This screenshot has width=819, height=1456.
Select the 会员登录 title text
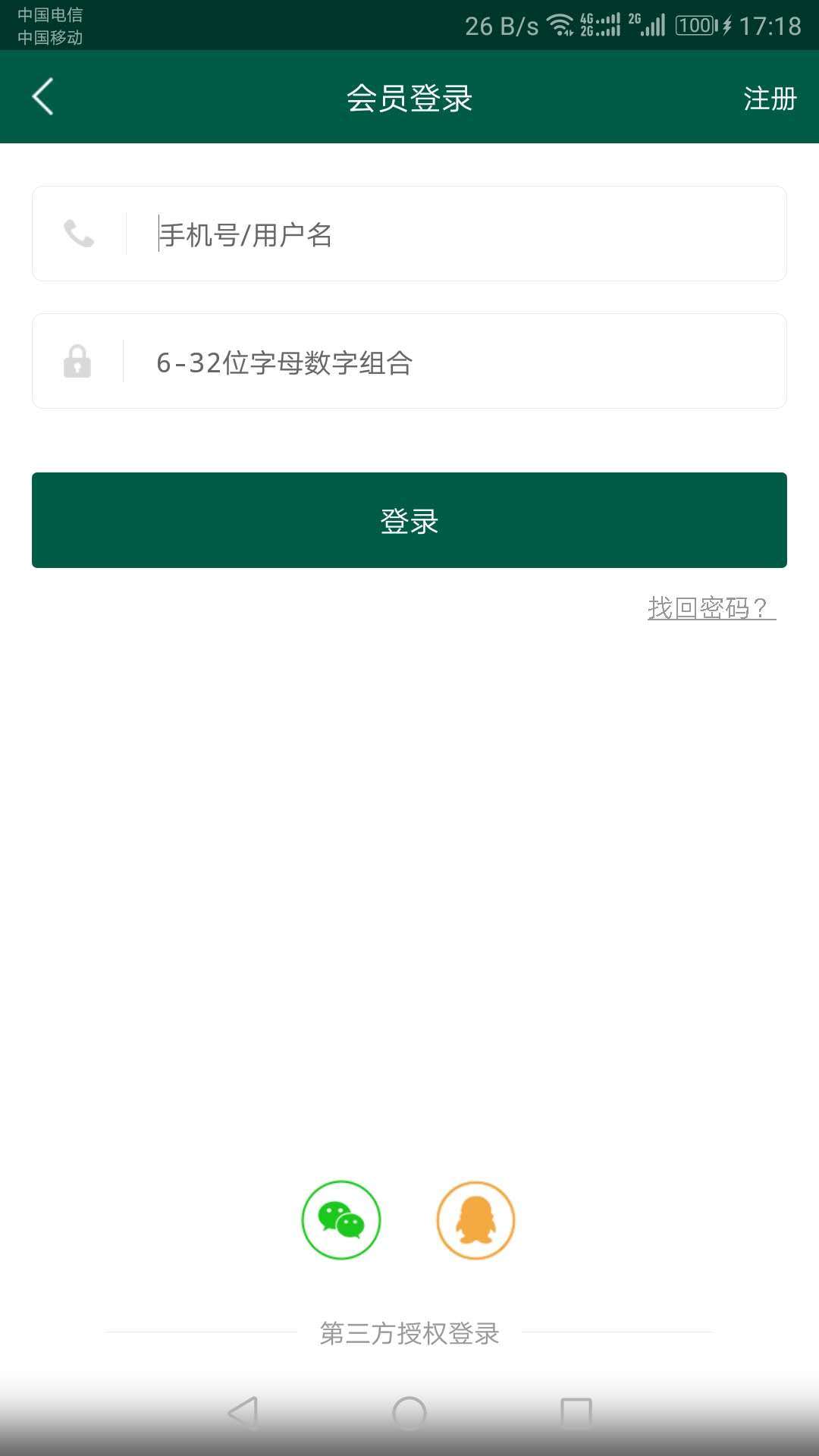tap(409, 97)
